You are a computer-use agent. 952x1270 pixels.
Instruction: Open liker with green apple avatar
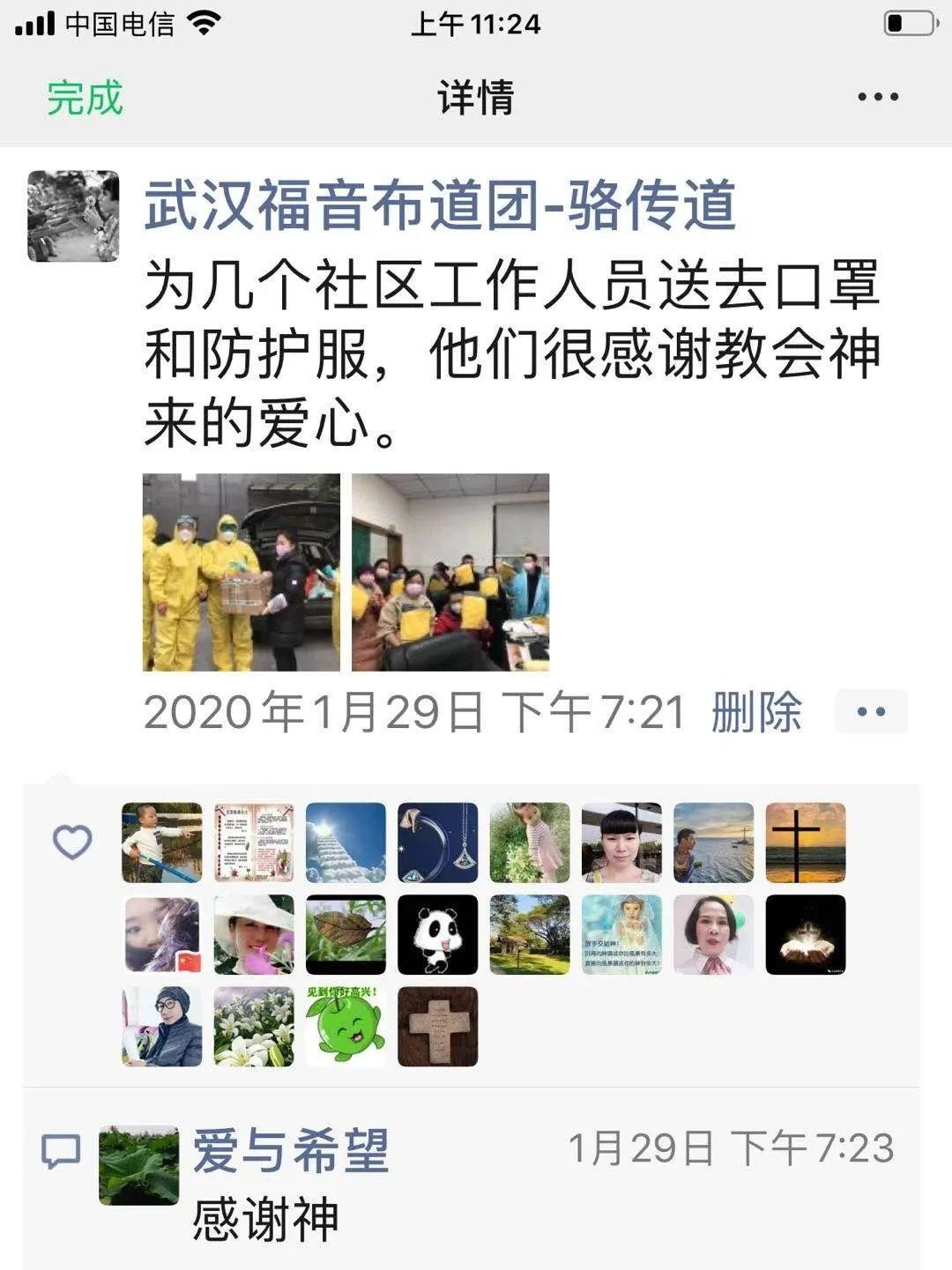(x=346, y=1026)
